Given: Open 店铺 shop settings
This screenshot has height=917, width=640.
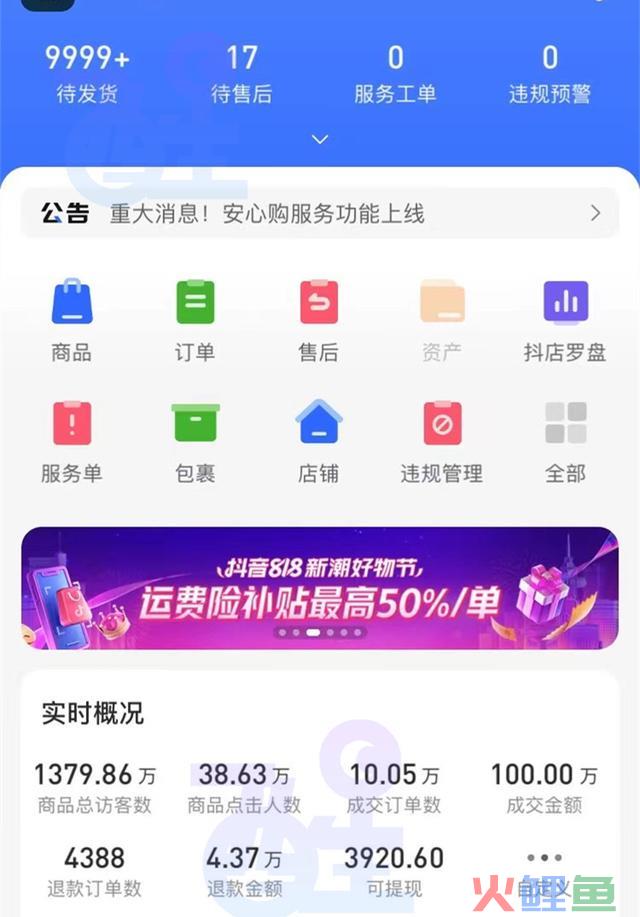Looking at the screenshot, I should (318, 442).
